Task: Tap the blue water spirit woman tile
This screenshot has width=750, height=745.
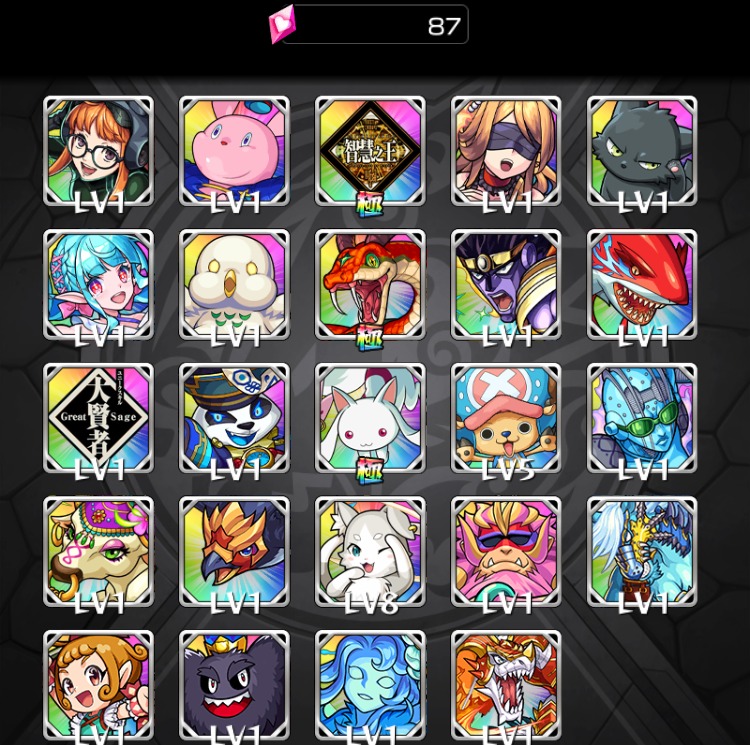Action: click(370, 685)
